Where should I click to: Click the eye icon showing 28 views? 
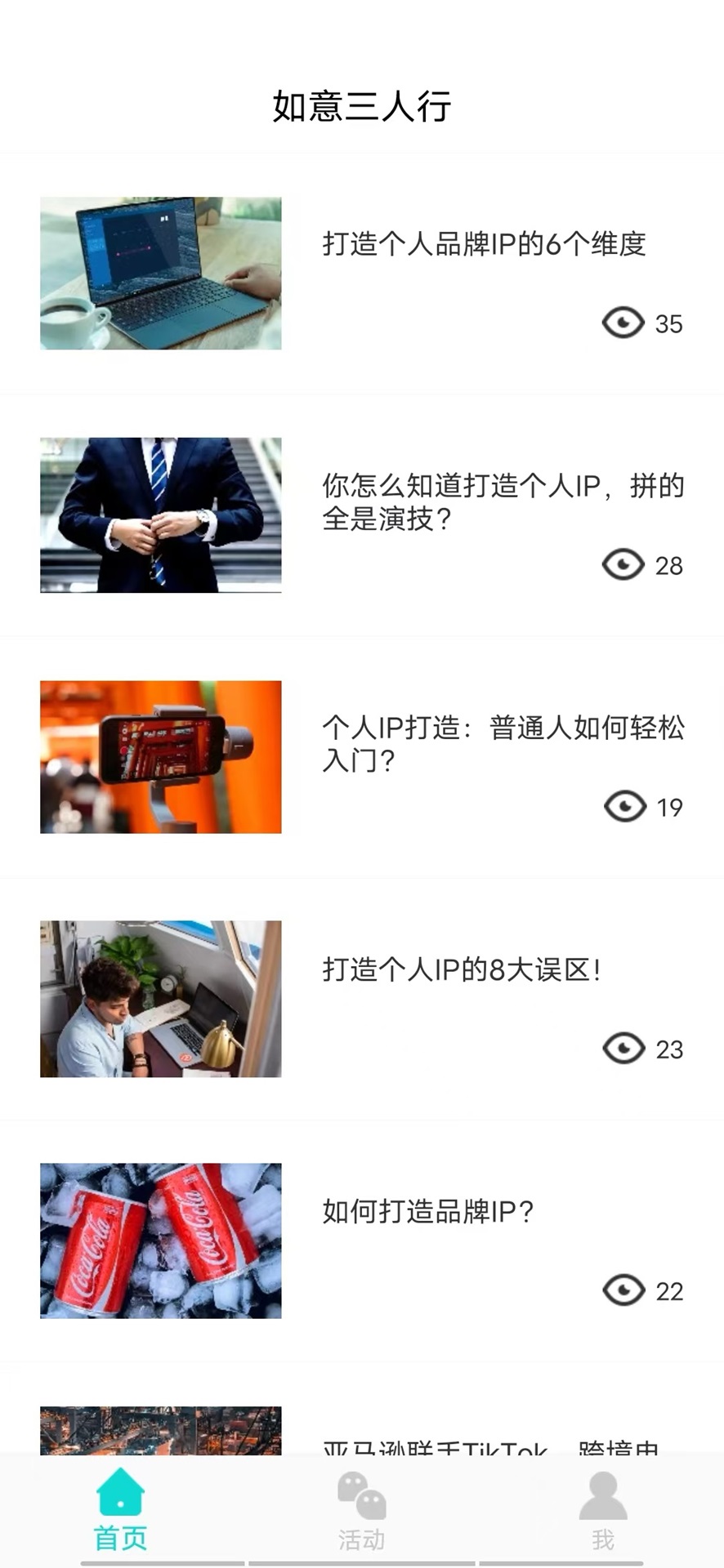(x=624, y=563)
